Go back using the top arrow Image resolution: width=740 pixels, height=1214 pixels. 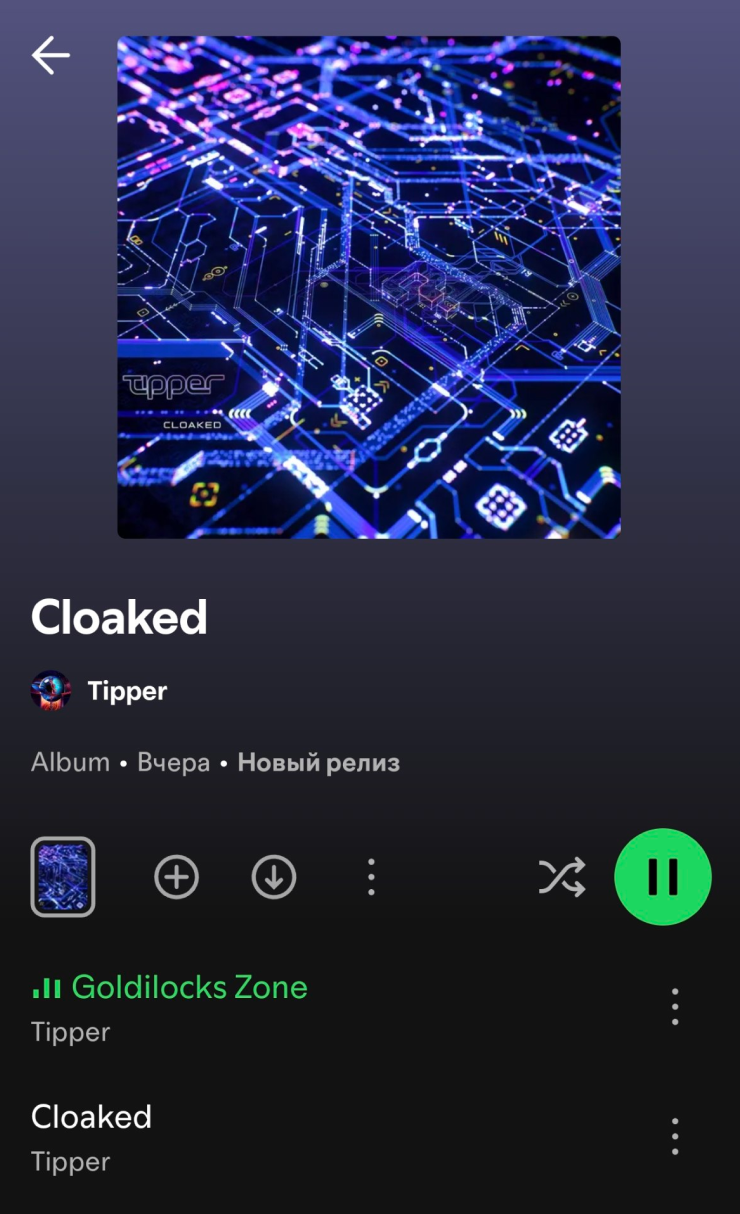(50, 55)
